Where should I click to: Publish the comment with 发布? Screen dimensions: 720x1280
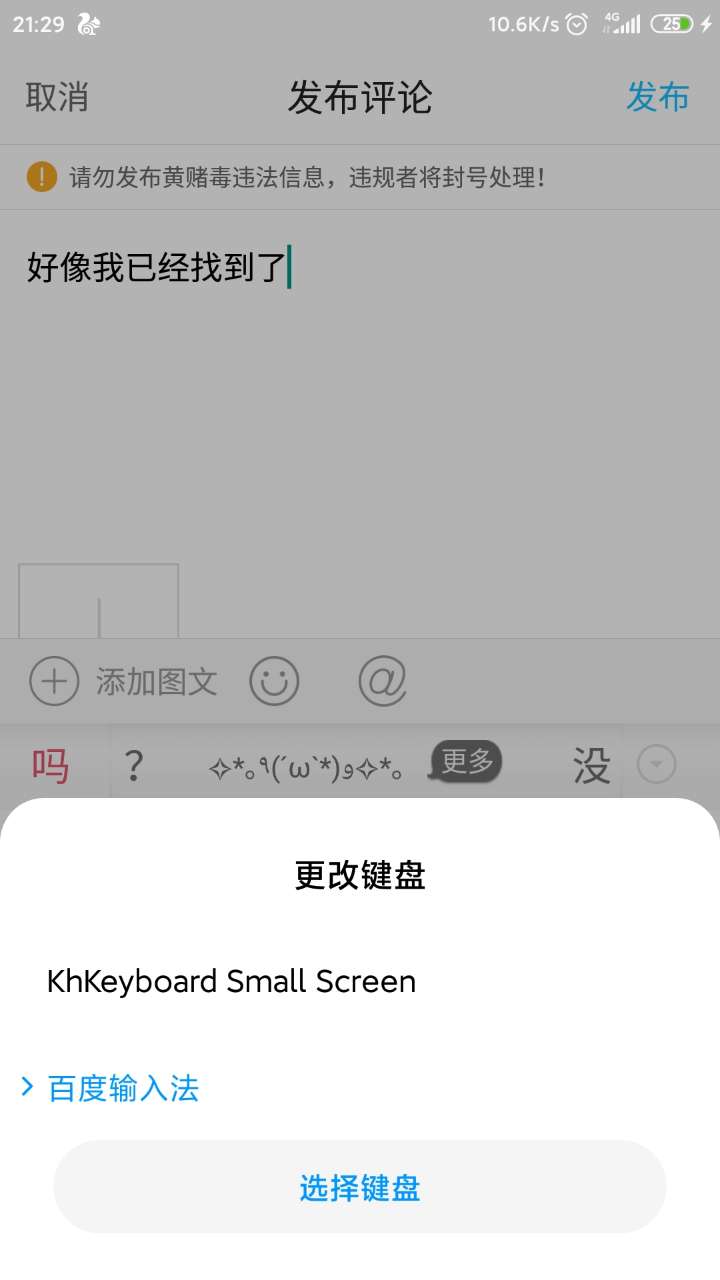pos(657,97)
